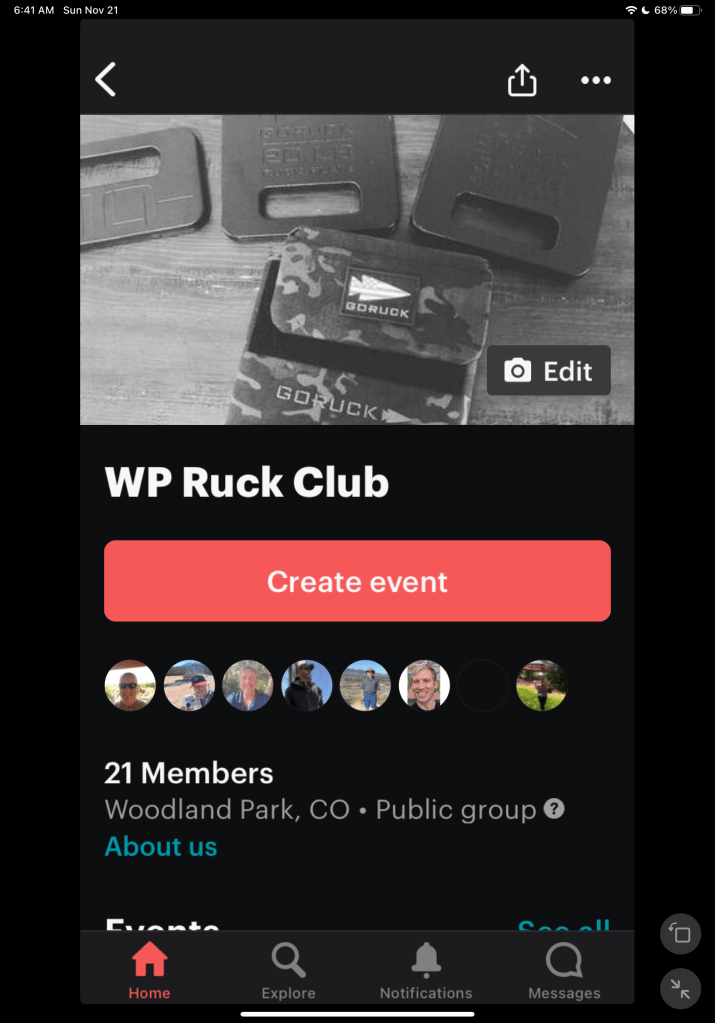Show the public group help info
The height and width of the screenshot is (1023, 715).
[554, 809]
